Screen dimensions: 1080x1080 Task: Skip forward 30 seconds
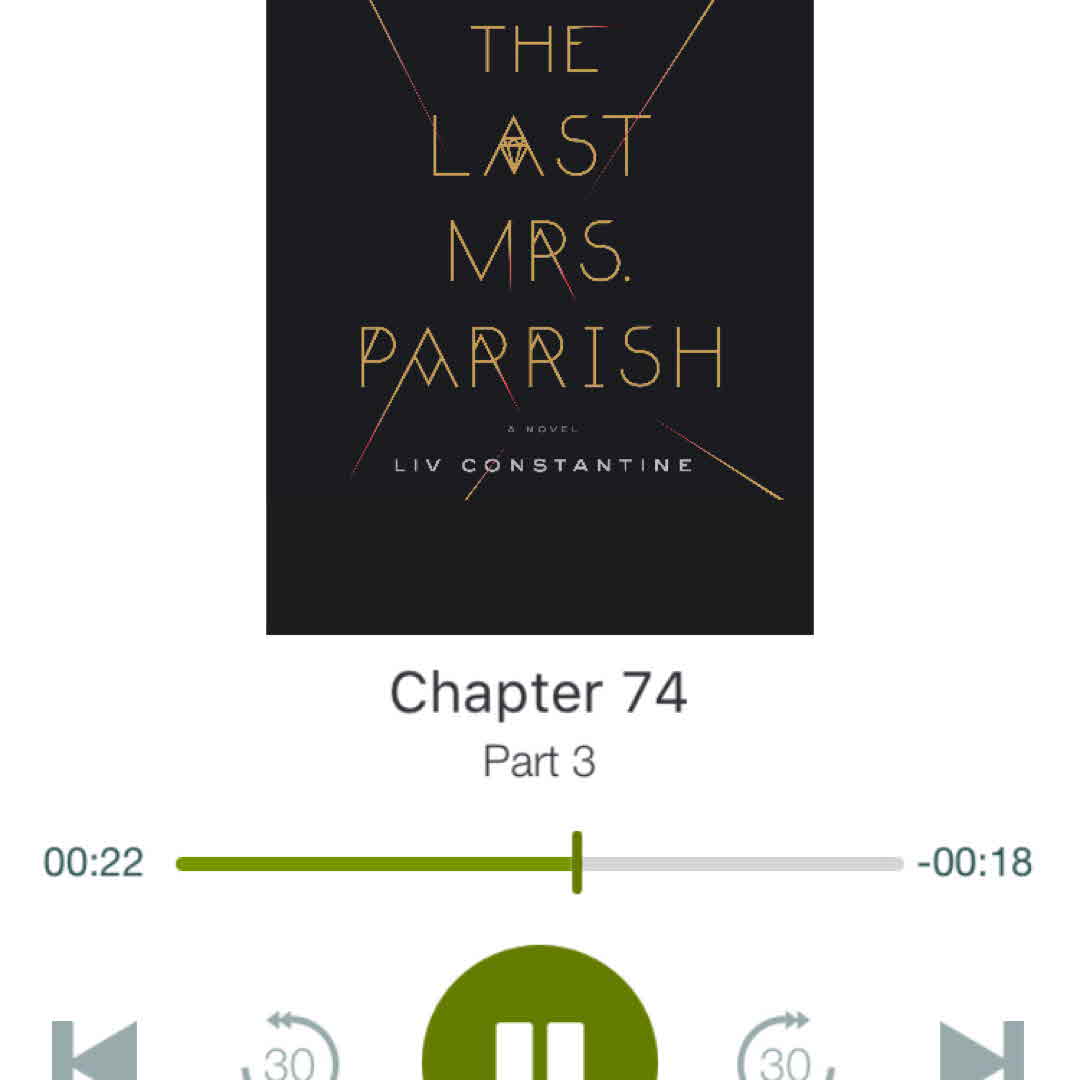787,1052
